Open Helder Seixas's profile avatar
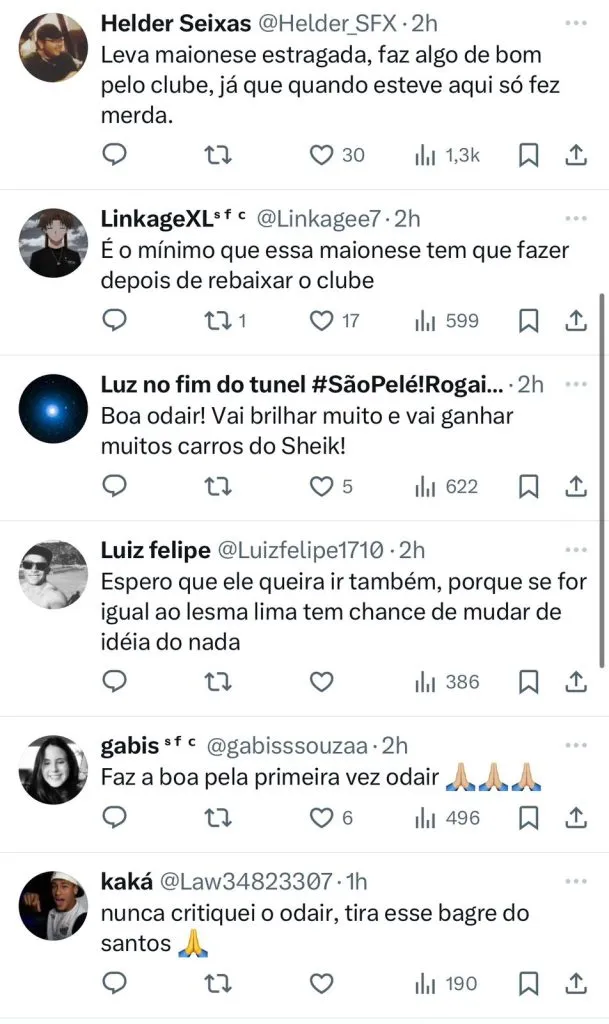The height and width of the screenshot is (1024, 609). tap(54, 47)
